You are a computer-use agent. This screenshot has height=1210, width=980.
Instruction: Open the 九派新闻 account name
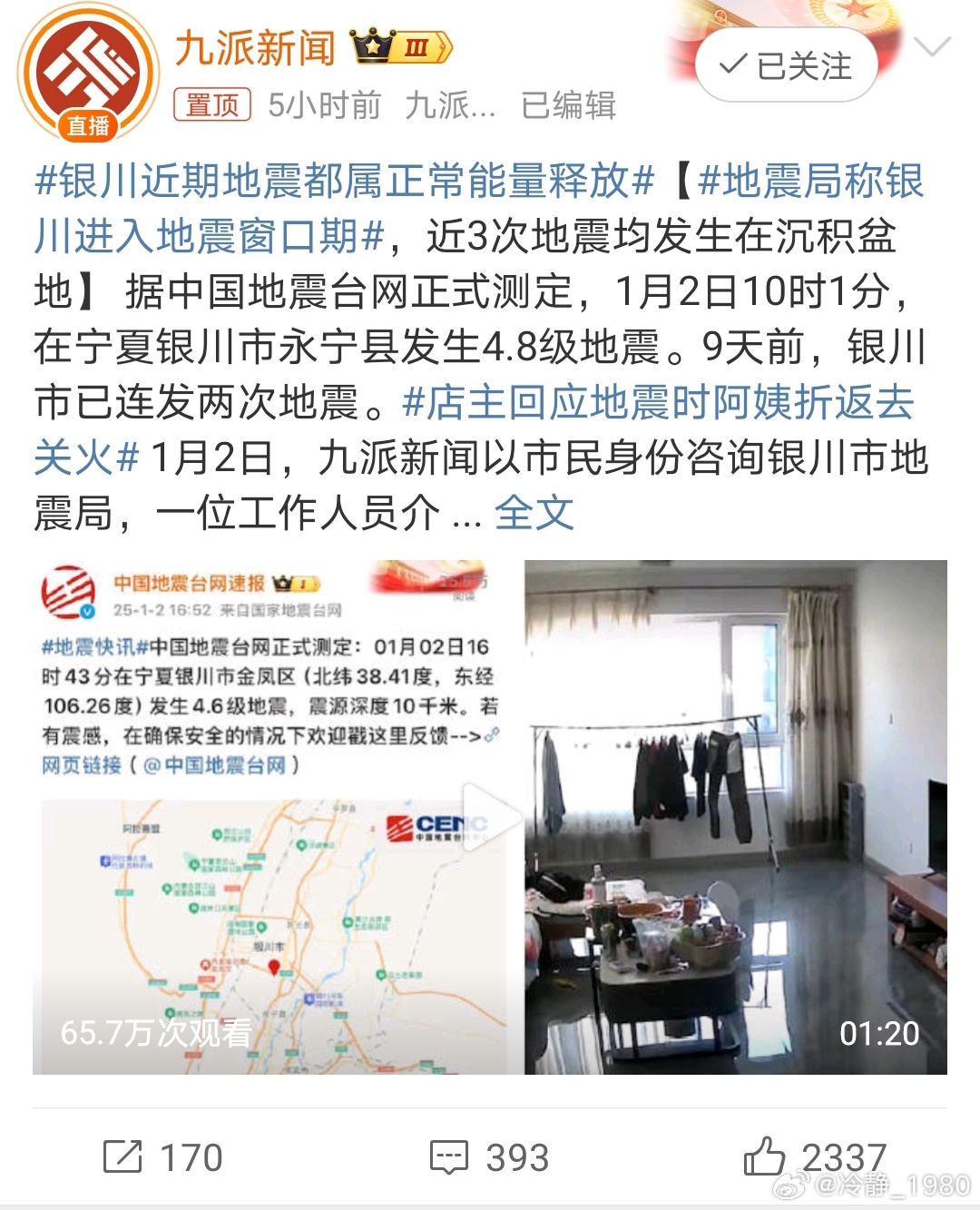tap(255, 47)
